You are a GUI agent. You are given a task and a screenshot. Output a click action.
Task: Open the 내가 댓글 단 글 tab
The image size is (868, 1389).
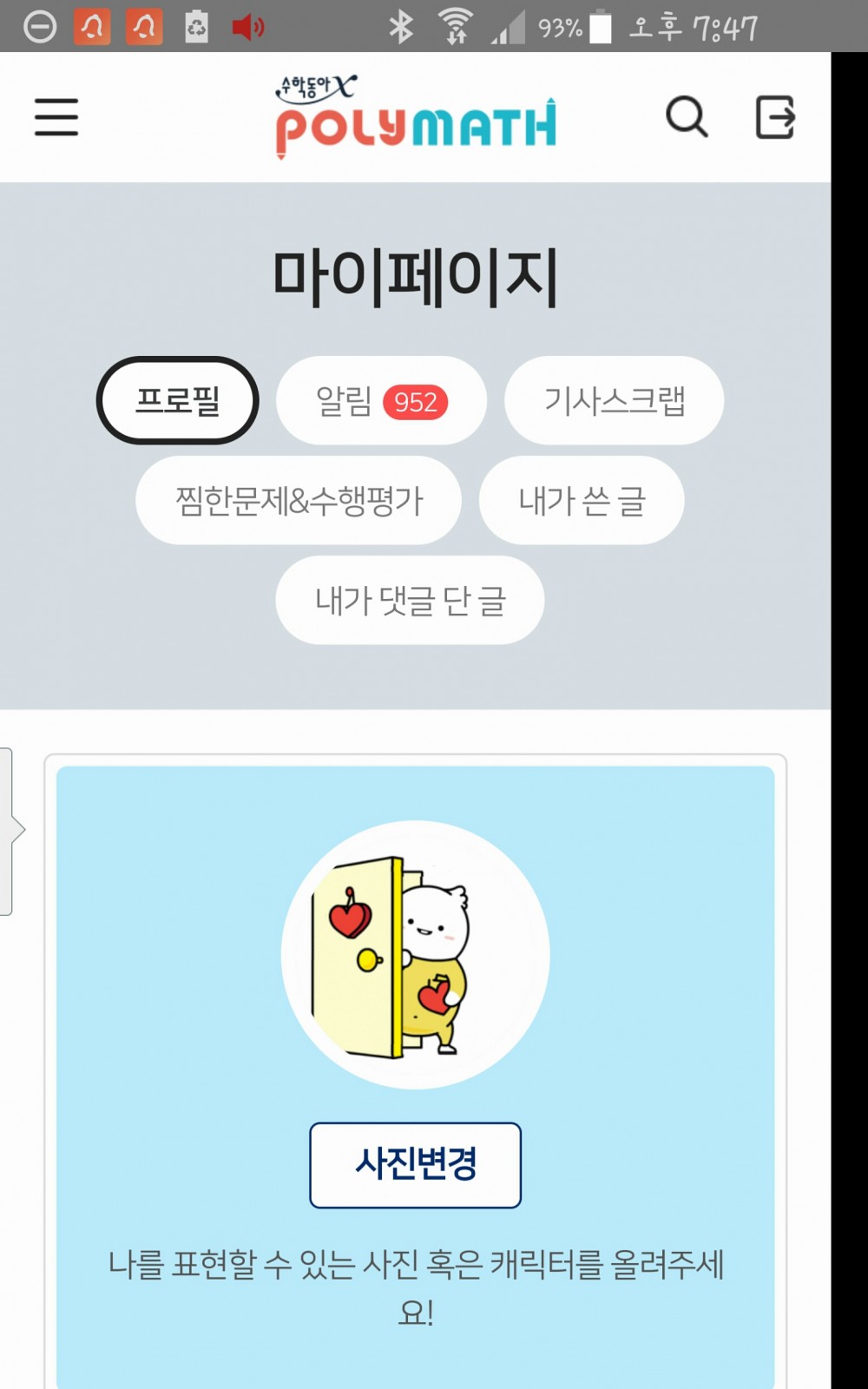410,601
